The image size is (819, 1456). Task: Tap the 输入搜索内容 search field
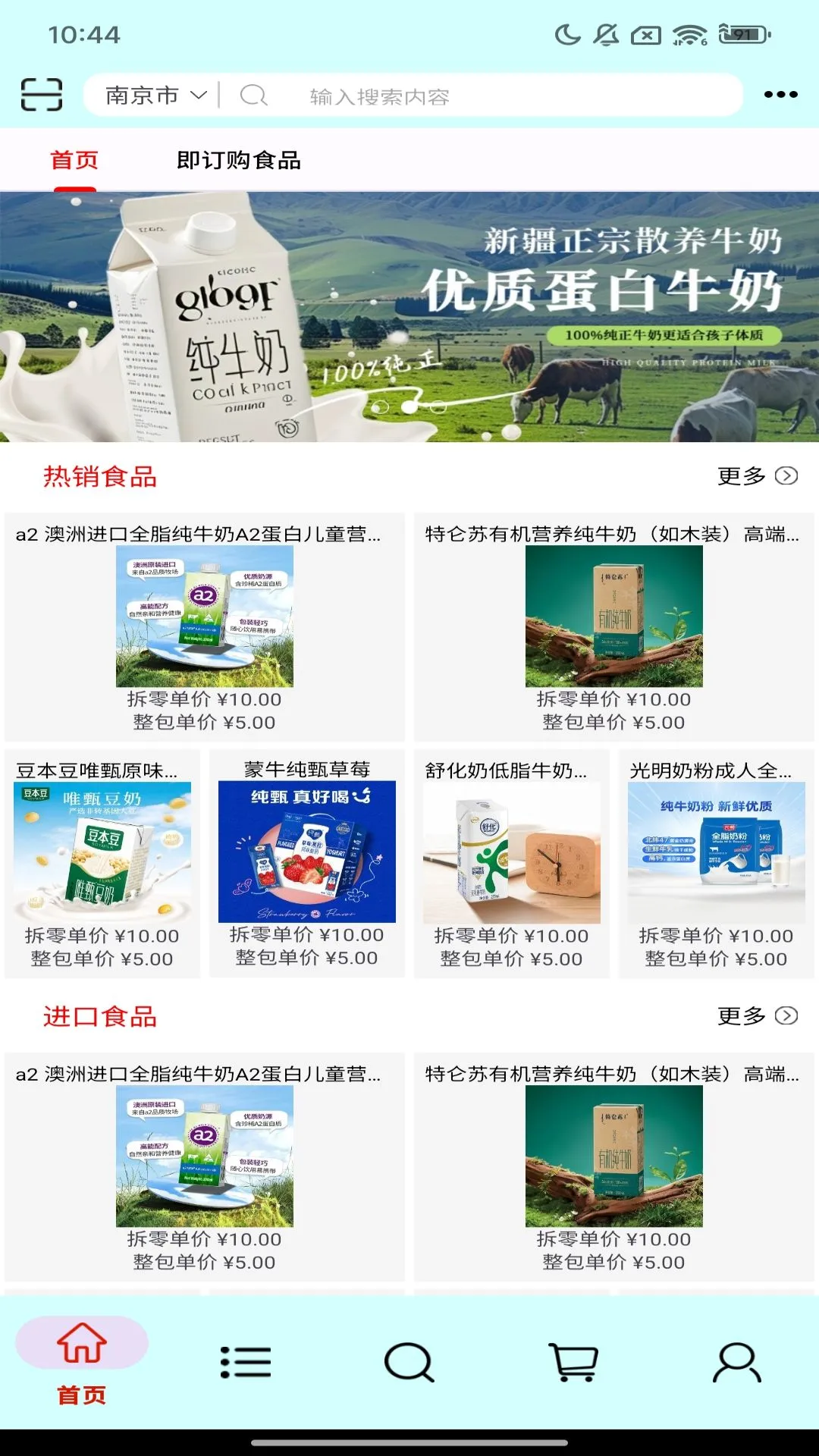coord(485,96)
